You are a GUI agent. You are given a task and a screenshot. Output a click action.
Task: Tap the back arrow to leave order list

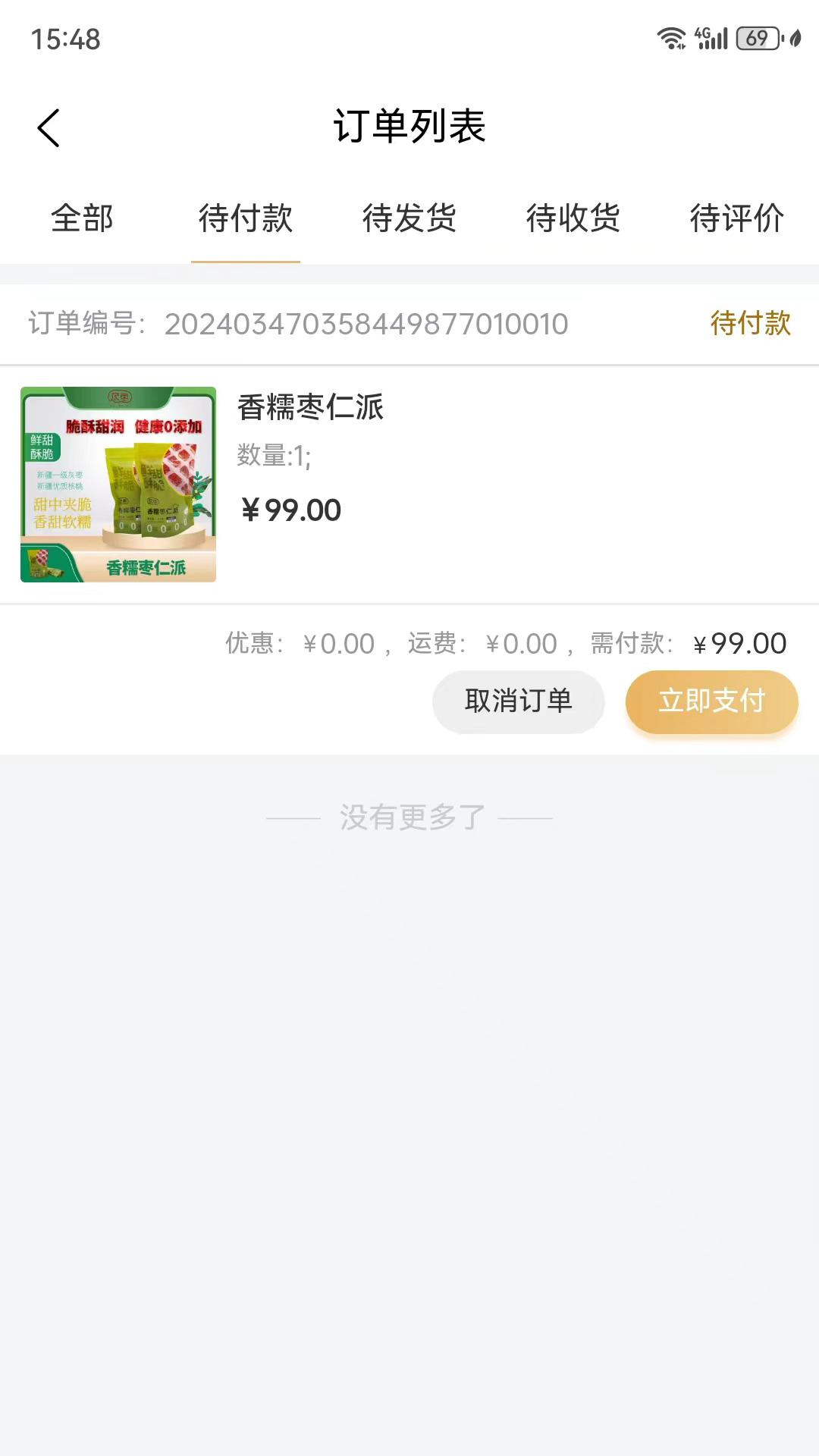coord(49,127)
